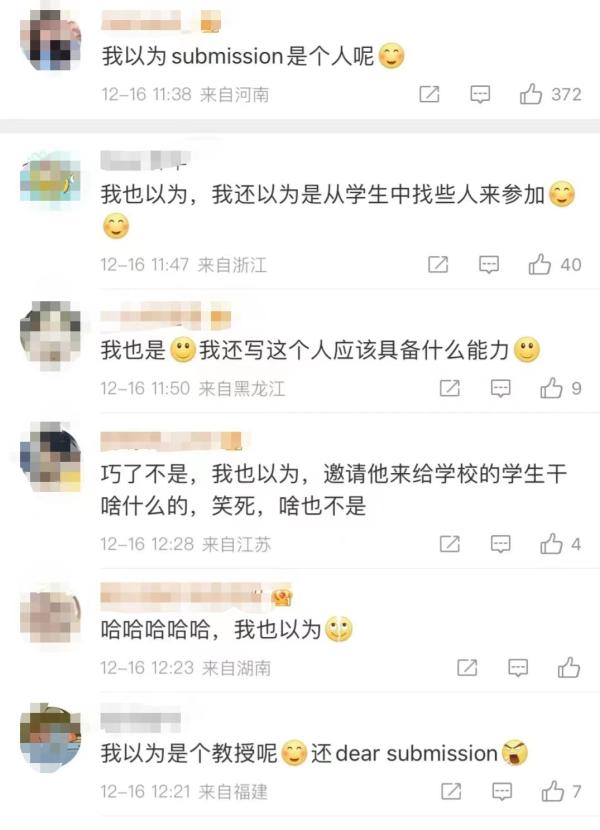The image size is (600, 830).
Task: Repost the comment from 浙江
Action: tap(438, 264)
